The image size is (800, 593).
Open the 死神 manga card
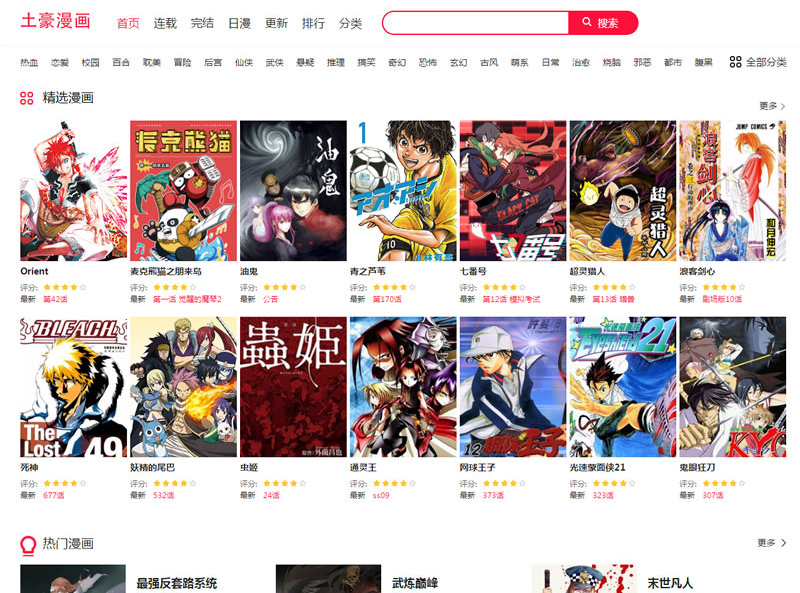pos(73,387)
